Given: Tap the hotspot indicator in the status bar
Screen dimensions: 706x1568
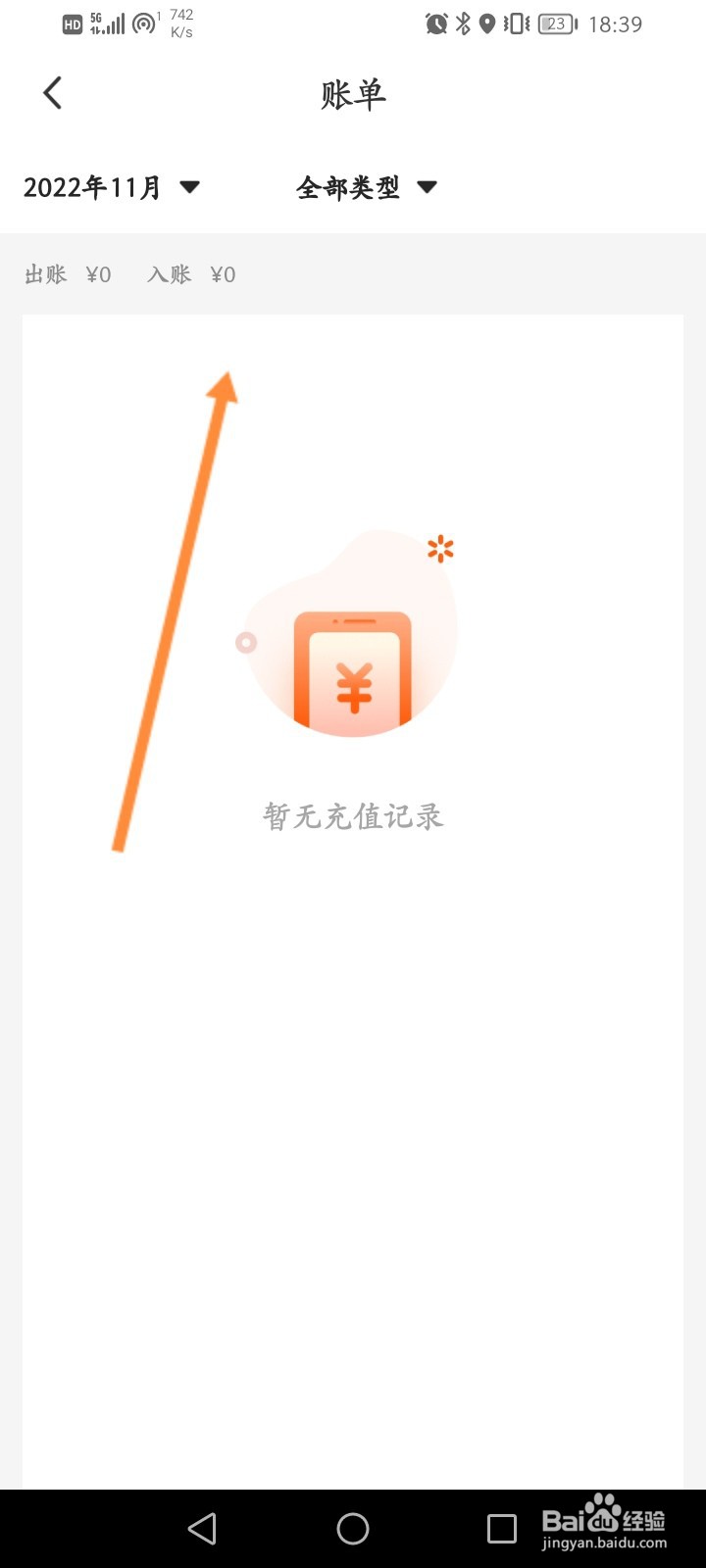Looking at the screenshot, I should tap(142, 24).
